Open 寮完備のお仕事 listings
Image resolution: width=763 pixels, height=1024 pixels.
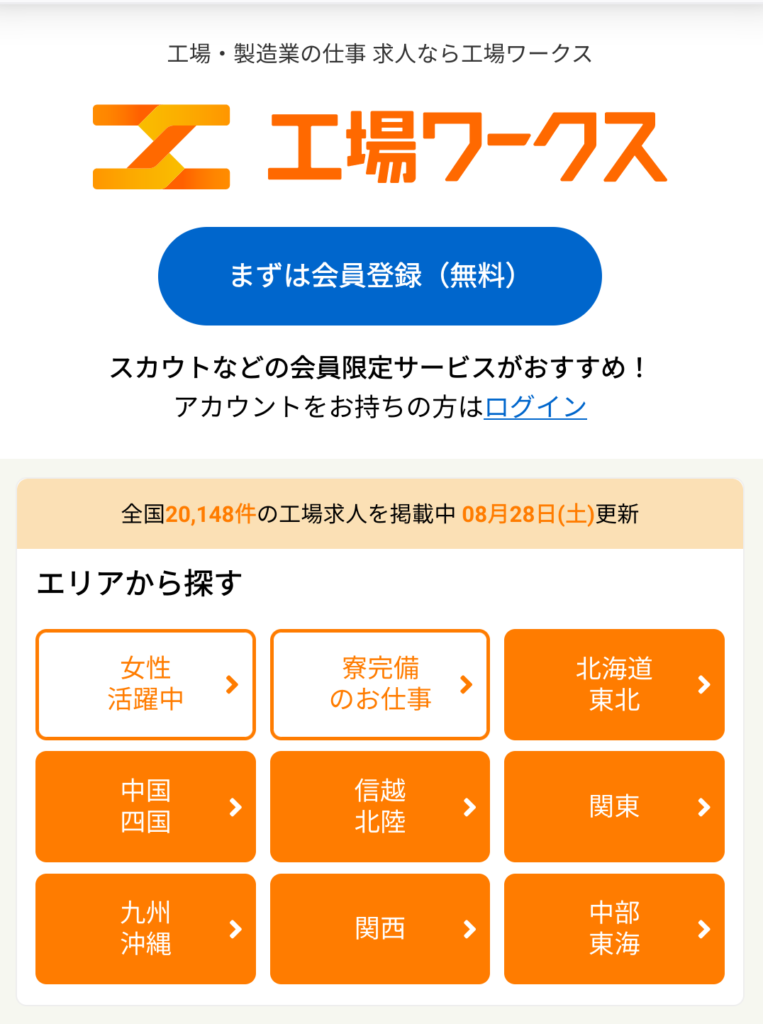380,684
